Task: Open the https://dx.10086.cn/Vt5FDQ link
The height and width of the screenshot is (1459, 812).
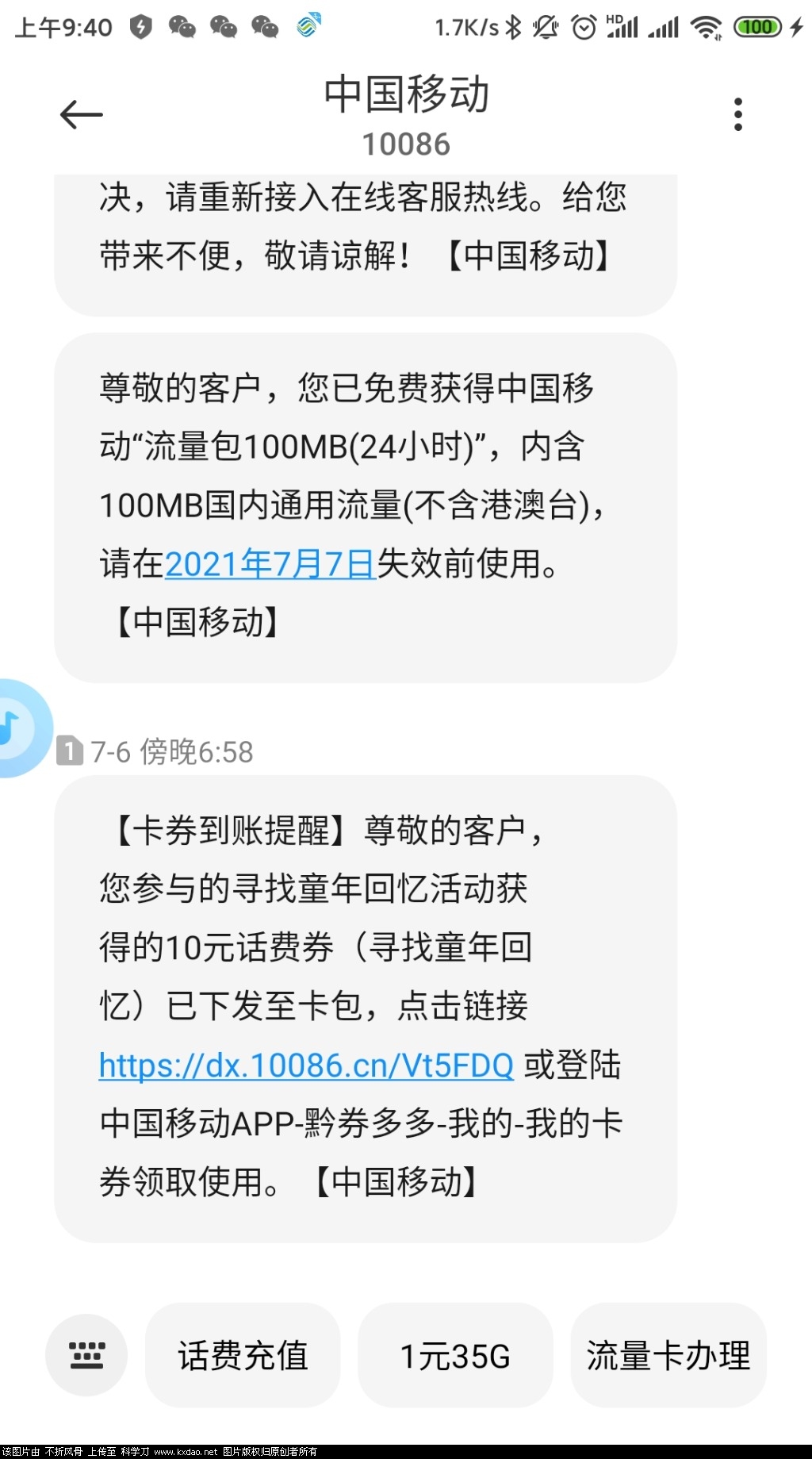Action: (x=306, y=1065)
